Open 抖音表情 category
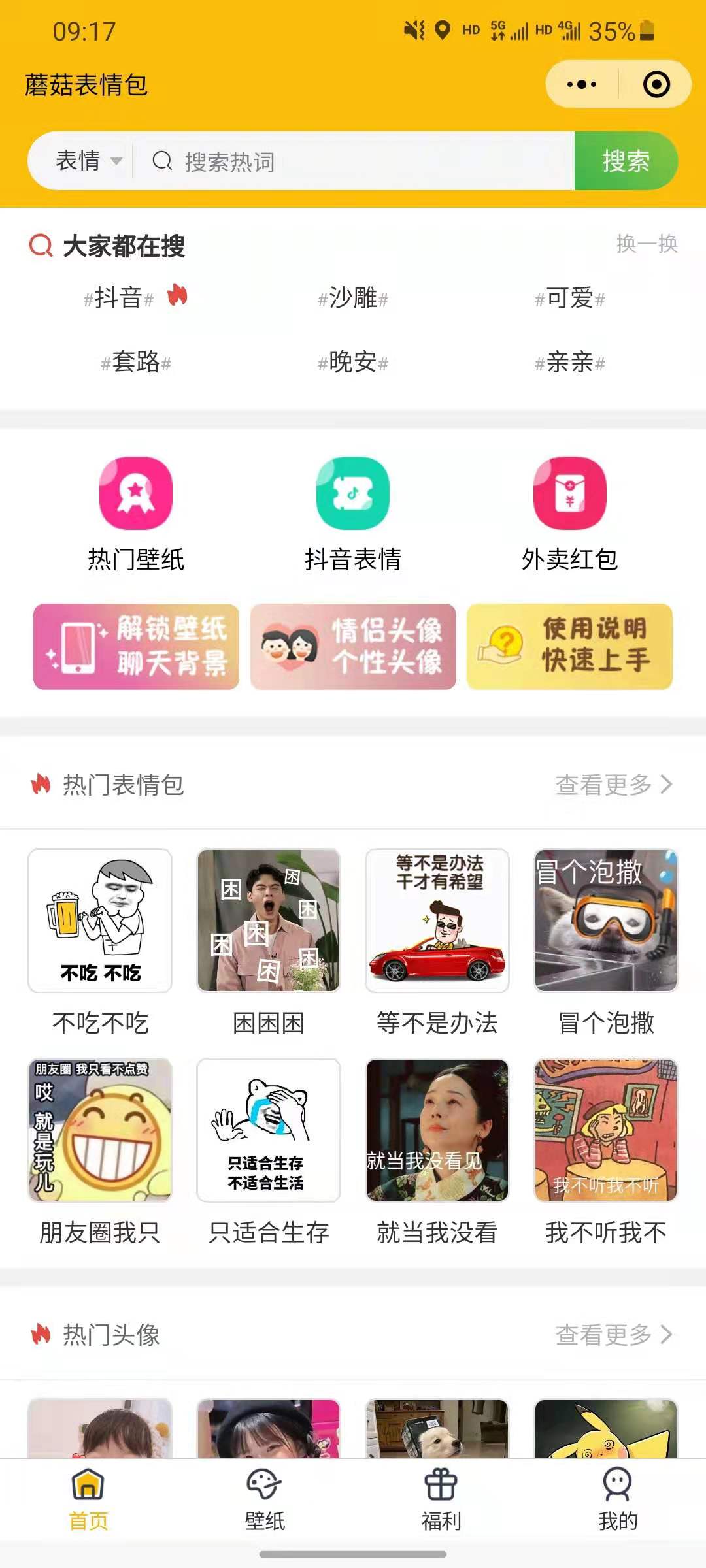The height and width of the screenshot is (1568, 706). (x=353, y=514)
